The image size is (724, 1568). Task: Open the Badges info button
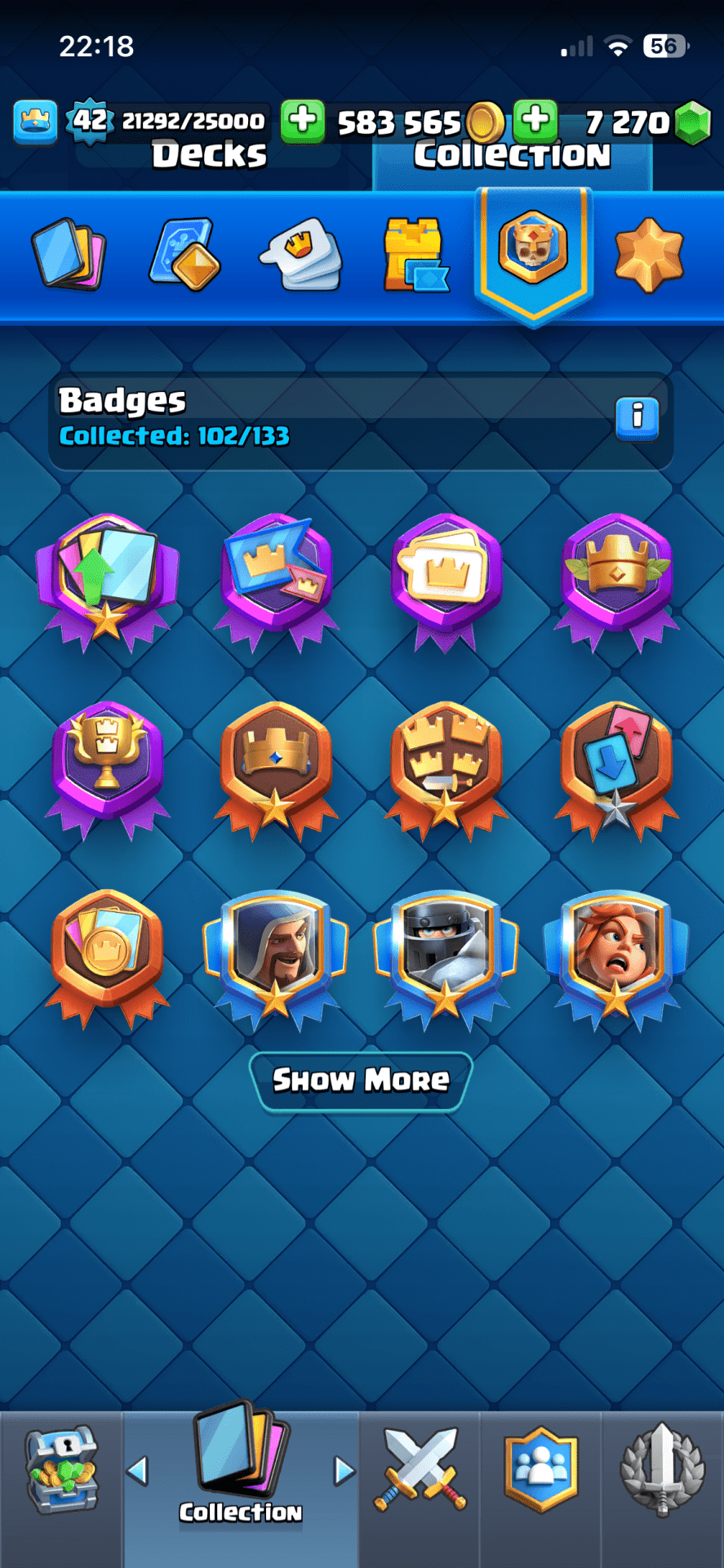637,418
